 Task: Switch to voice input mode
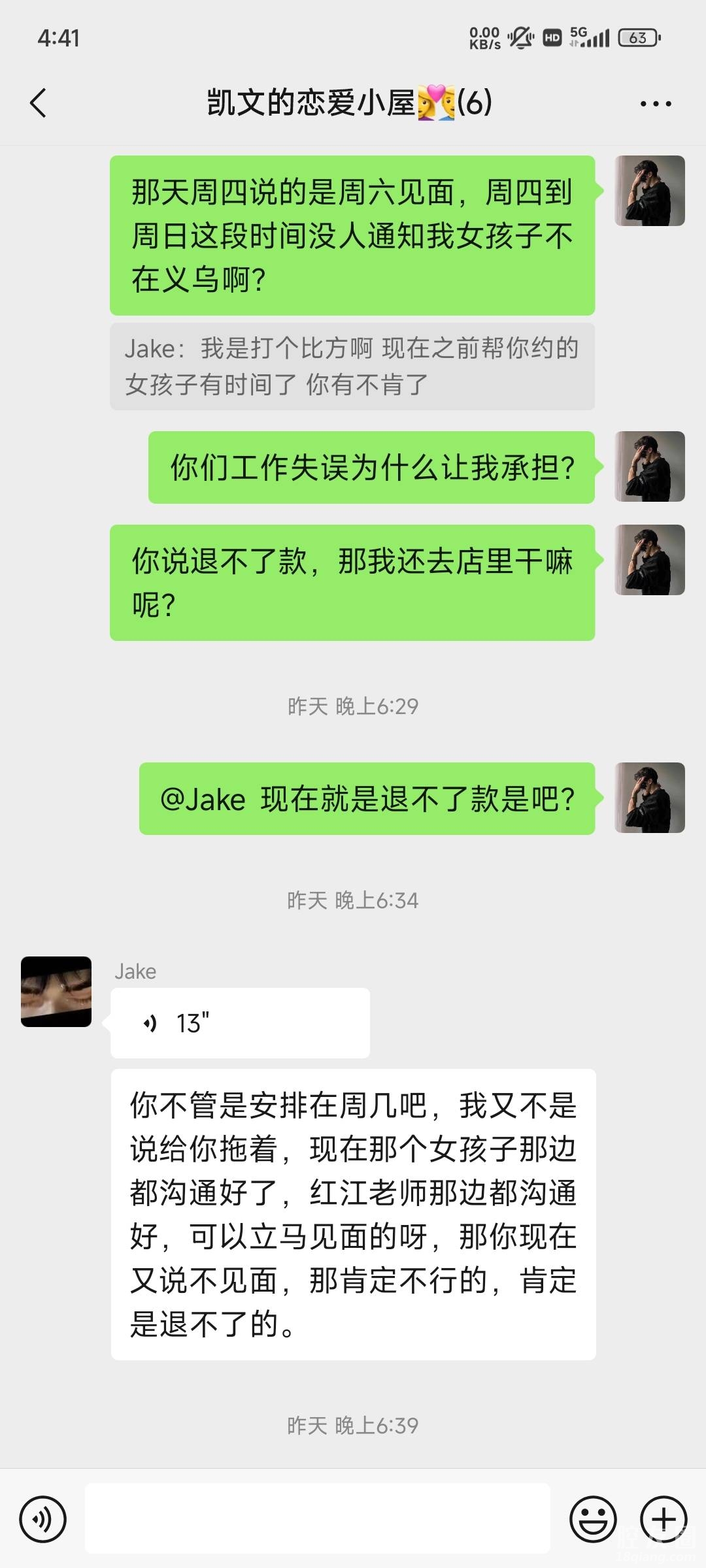click(43, 1519)
